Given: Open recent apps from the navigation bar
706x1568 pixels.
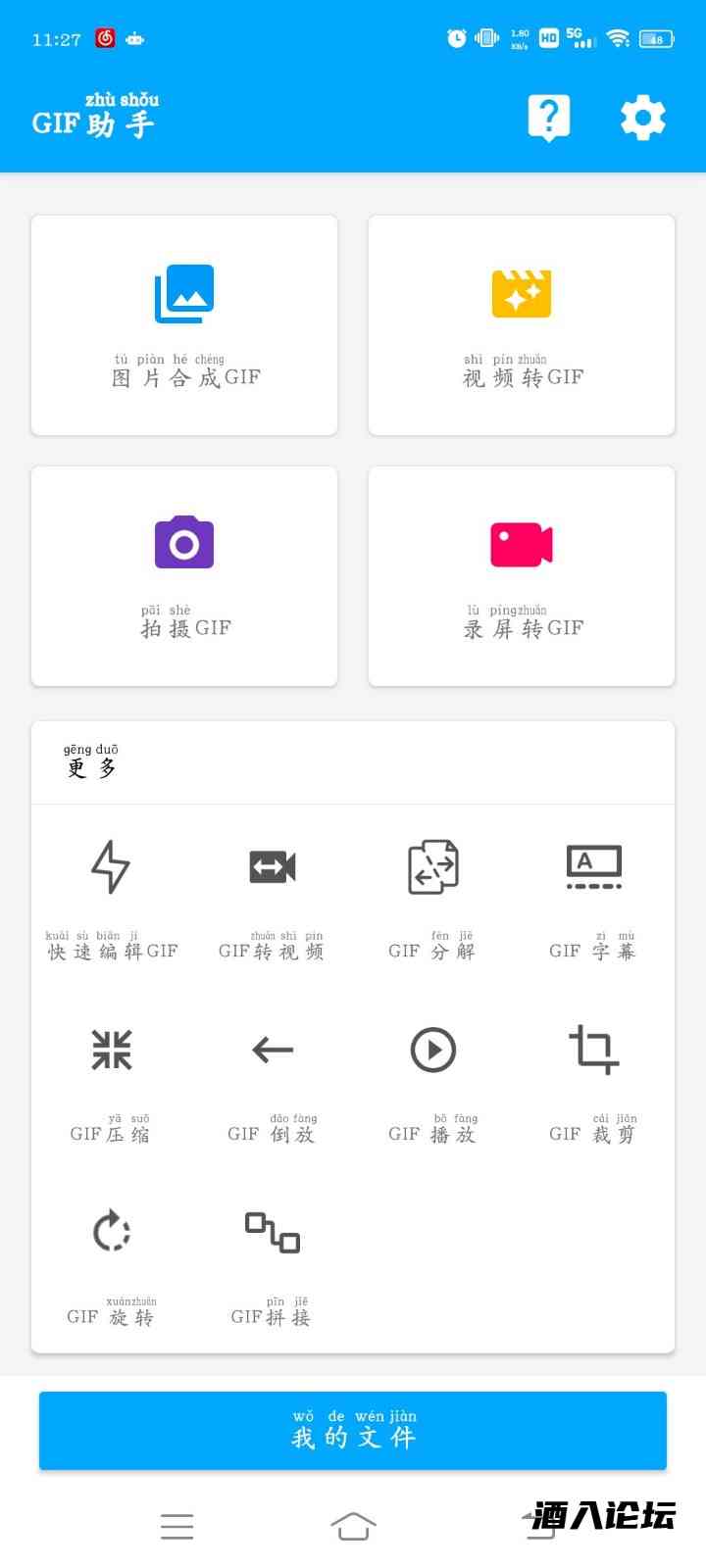Looking at the screenshot, I should click(176, 1526).
